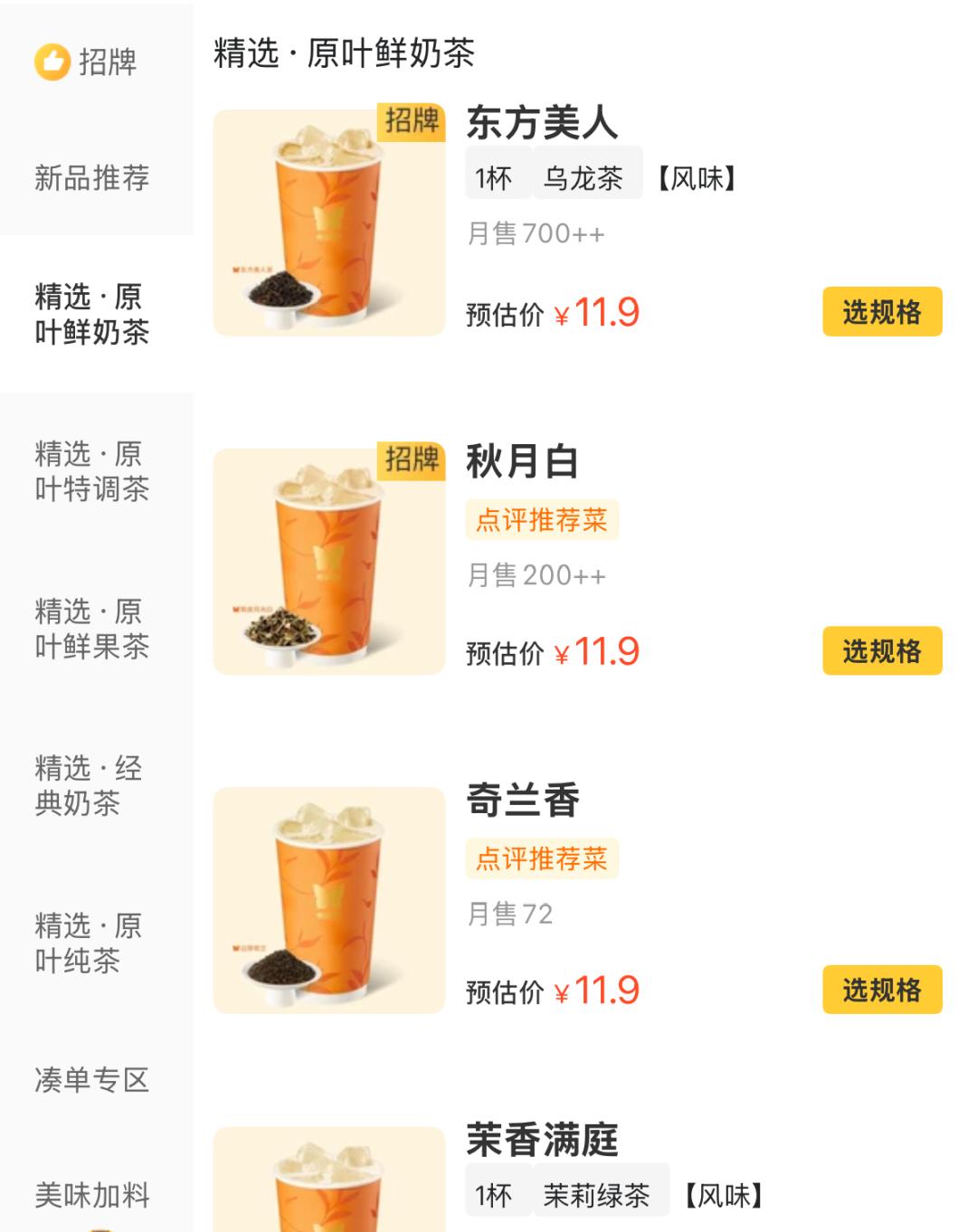Stay on 精选·原叶鲜奶茶 category
The image size is (977, 1232).
[92, 314]
